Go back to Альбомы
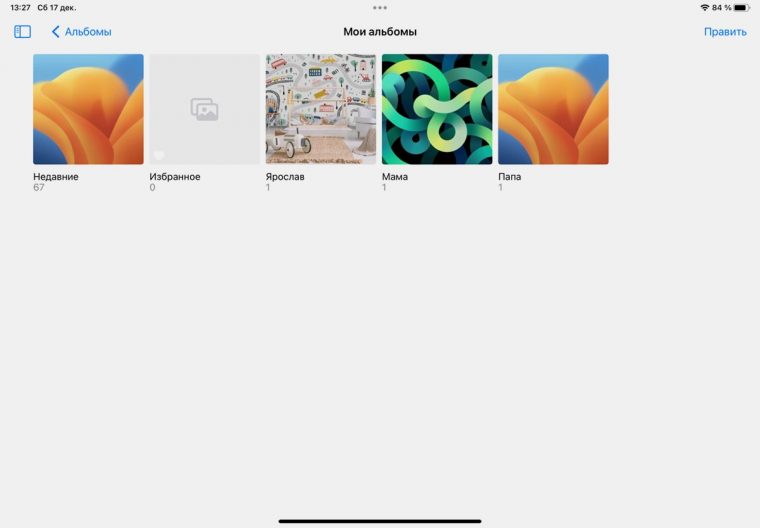 click(82, 32)
